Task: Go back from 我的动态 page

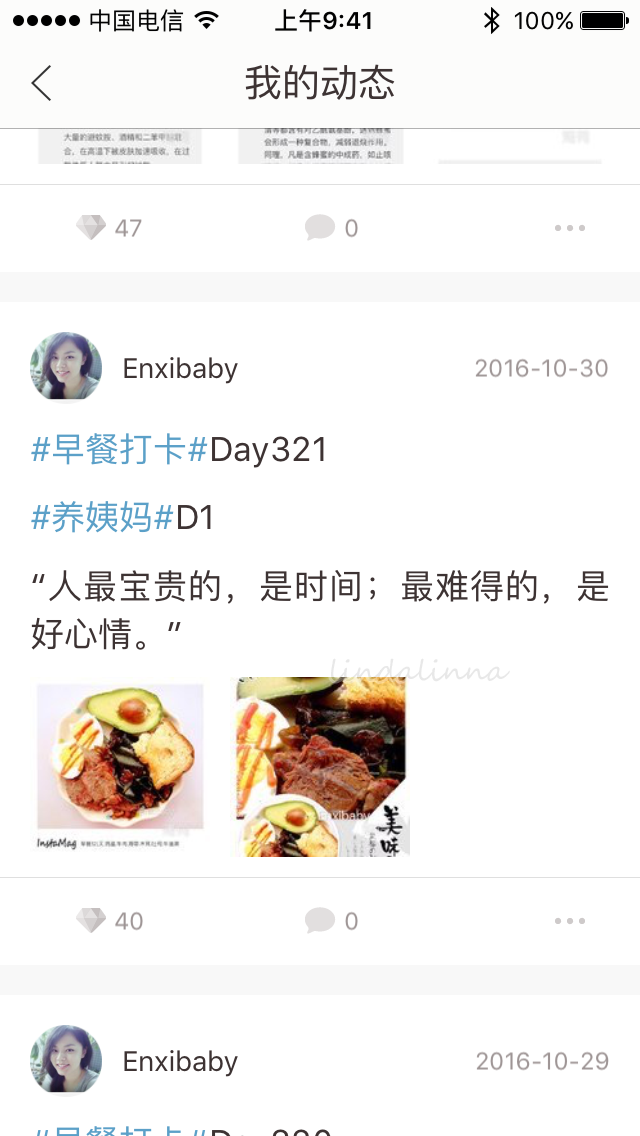Action: click(41, 83)
